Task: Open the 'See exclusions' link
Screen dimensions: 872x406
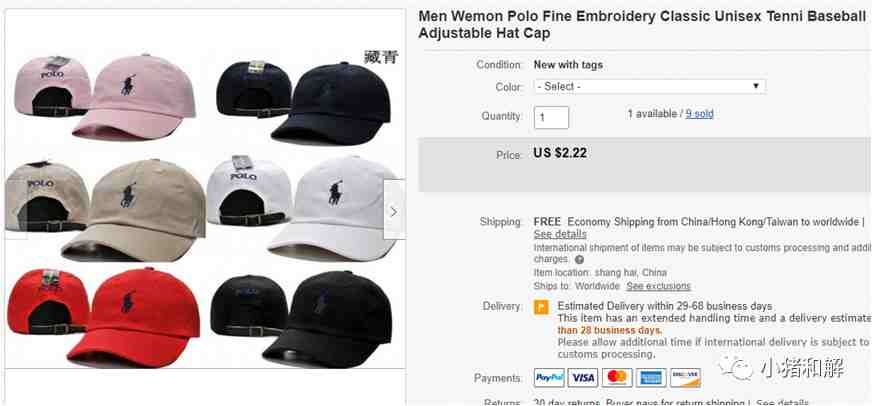Action: click(x=658, y=286)
